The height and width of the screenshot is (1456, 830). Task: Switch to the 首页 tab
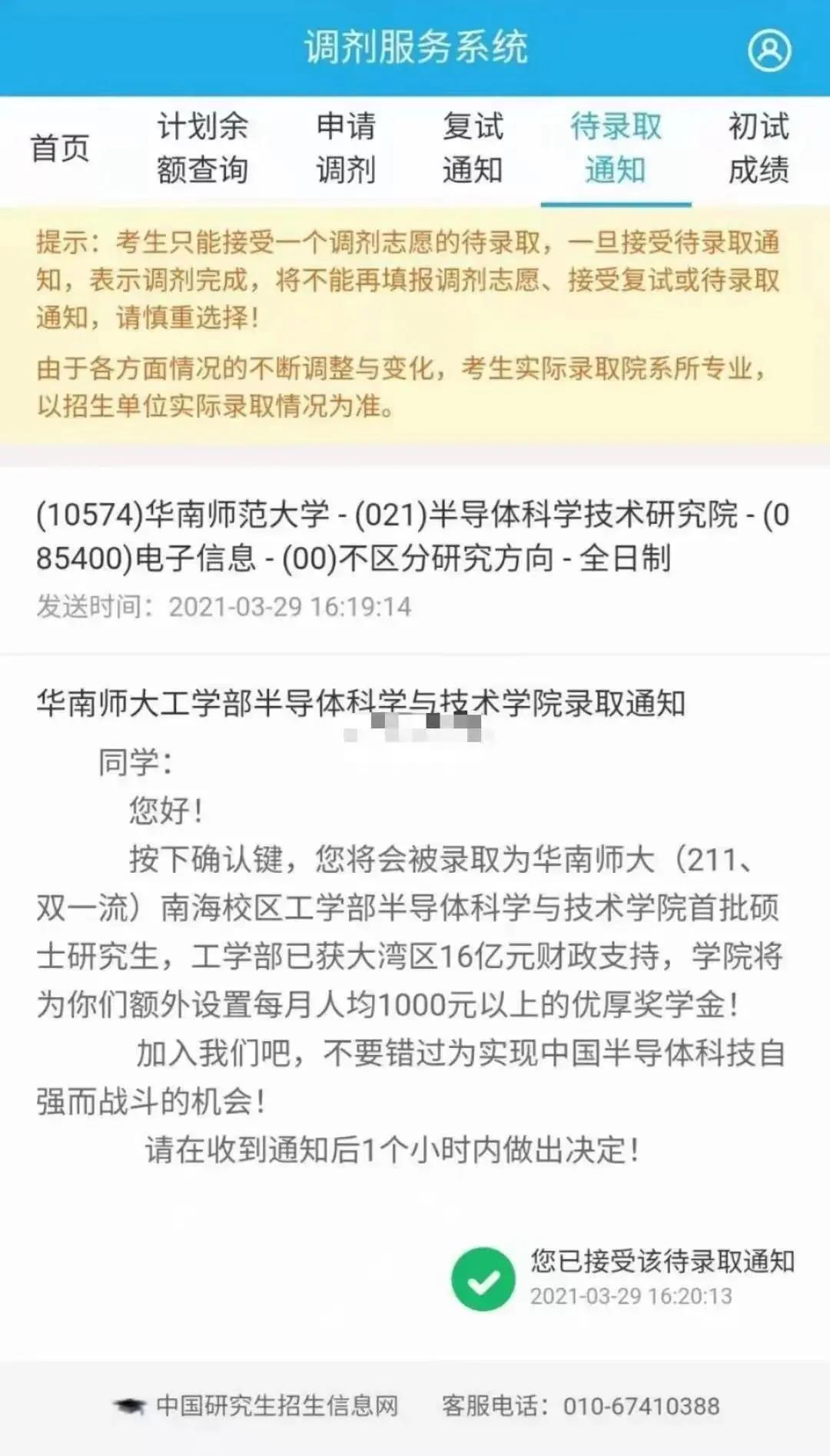[x=60, y=148]
